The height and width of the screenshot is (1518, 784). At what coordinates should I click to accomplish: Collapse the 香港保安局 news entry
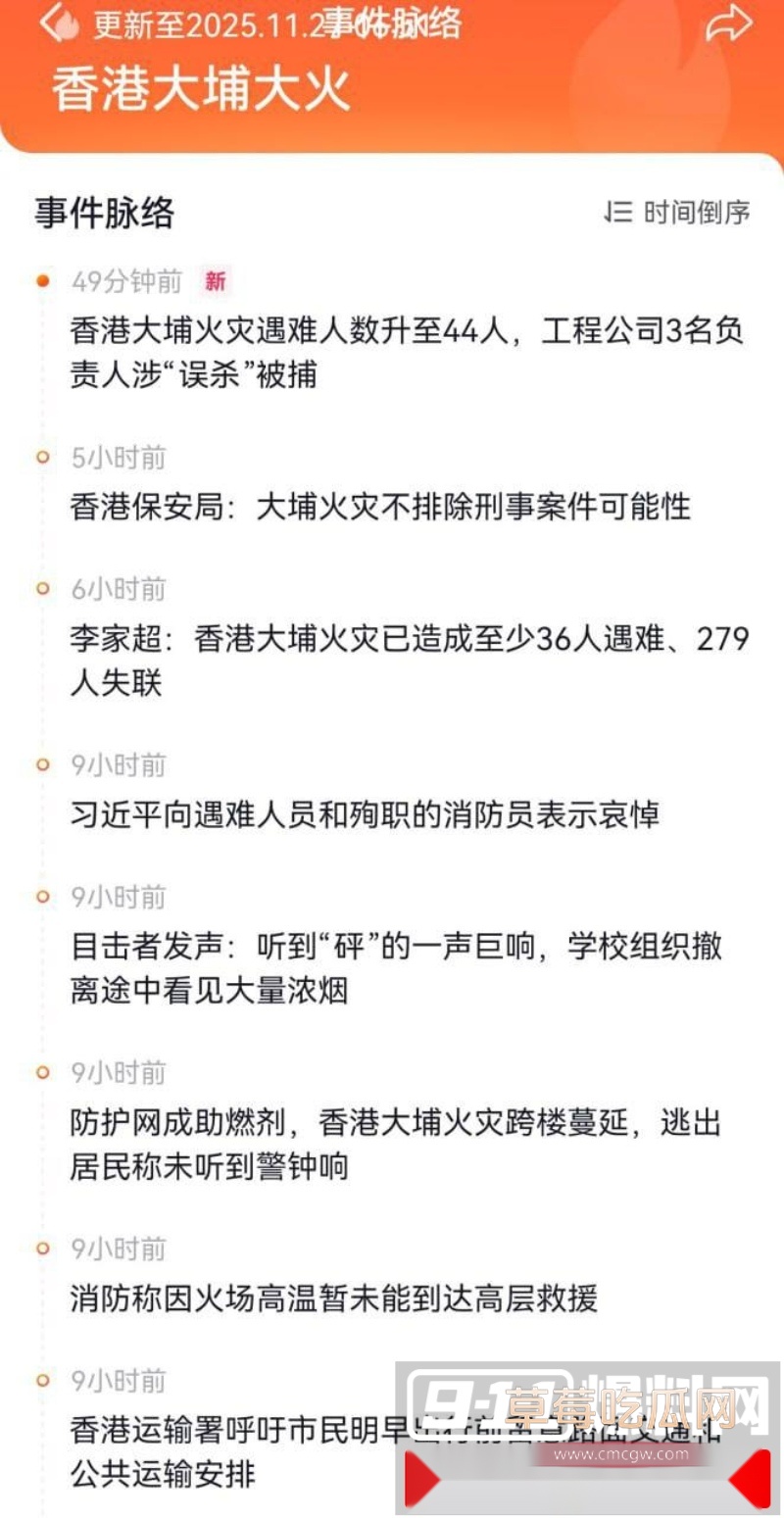[x=380, y=509]
